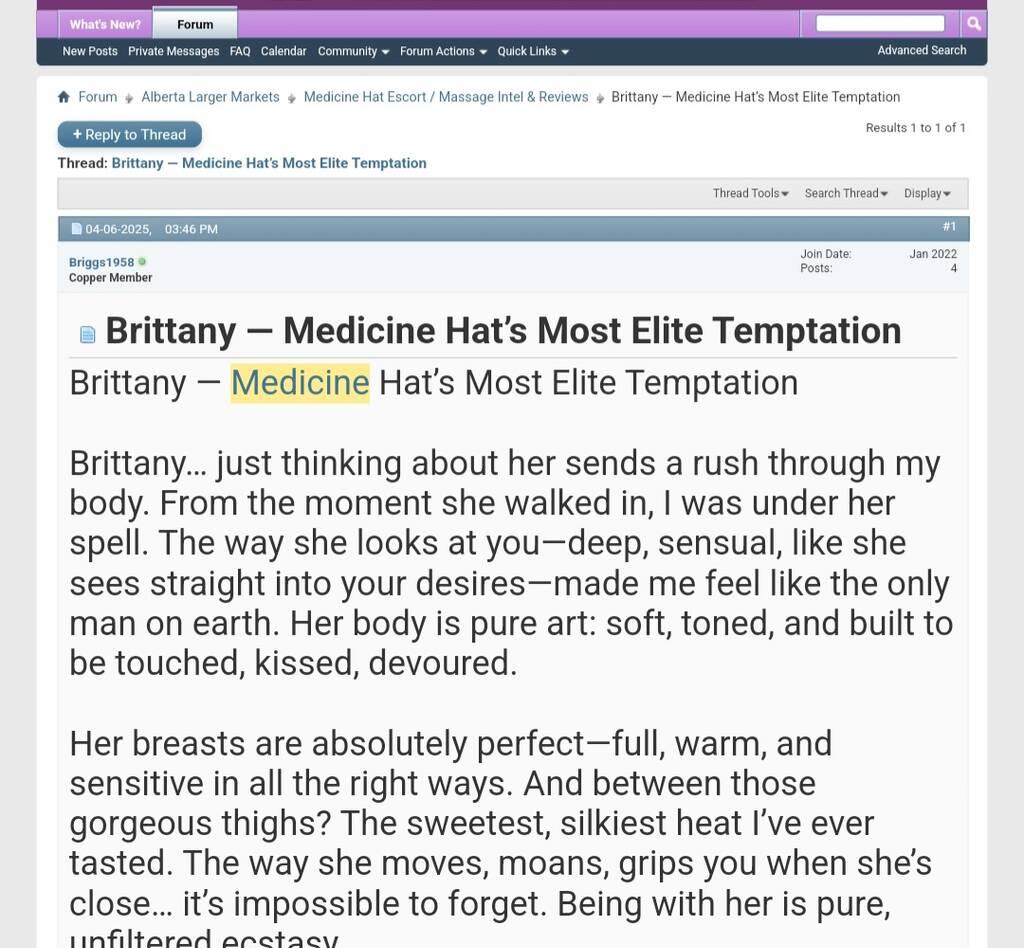Expand the Display menu
The height and width of the screenshot is (948, 1024).
click(927, 193)
